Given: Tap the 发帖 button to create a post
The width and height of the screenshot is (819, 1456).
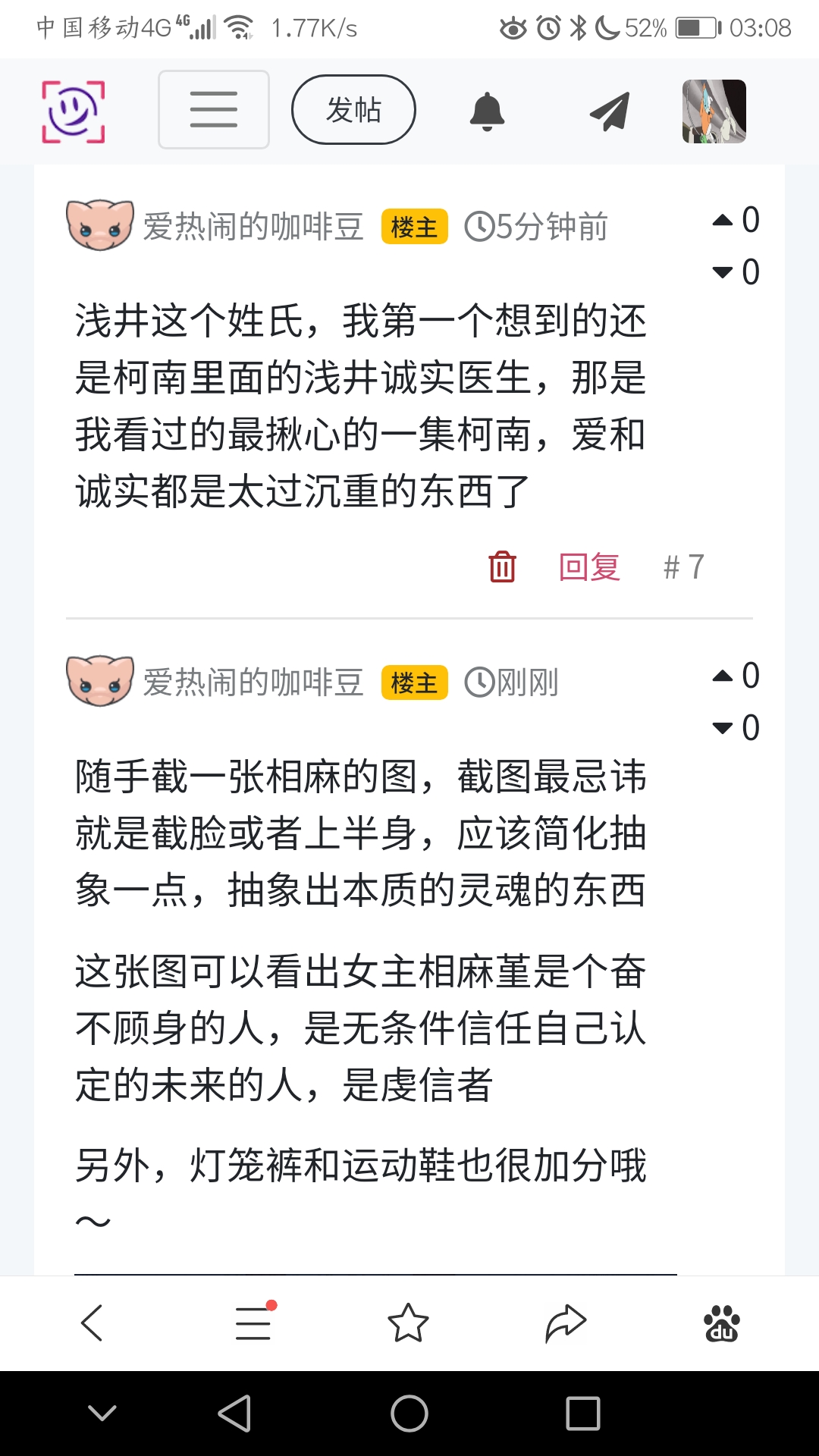Looking at the screenshot, I should [353, 110].
